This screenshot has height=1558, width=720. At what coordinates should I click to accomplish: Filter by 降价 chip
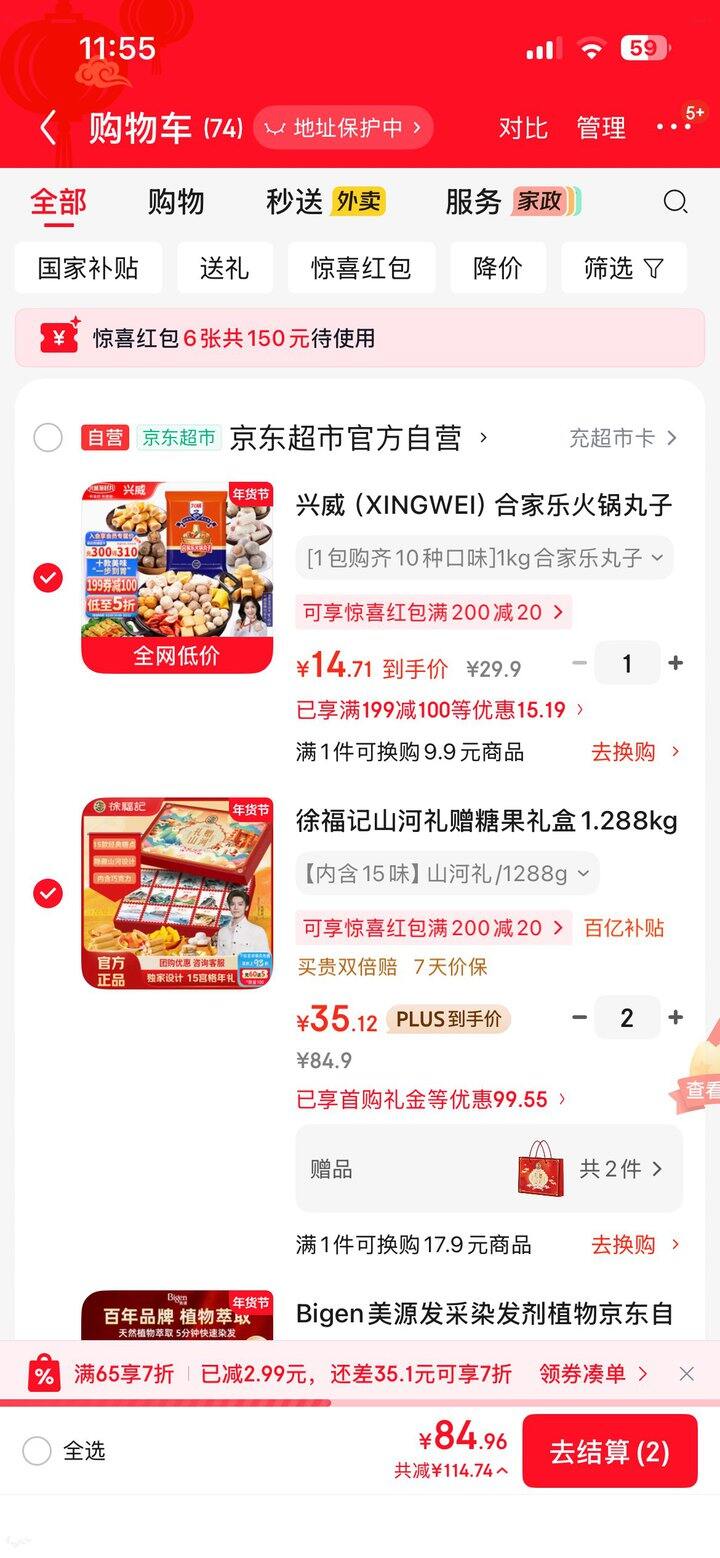coord(497,268)
